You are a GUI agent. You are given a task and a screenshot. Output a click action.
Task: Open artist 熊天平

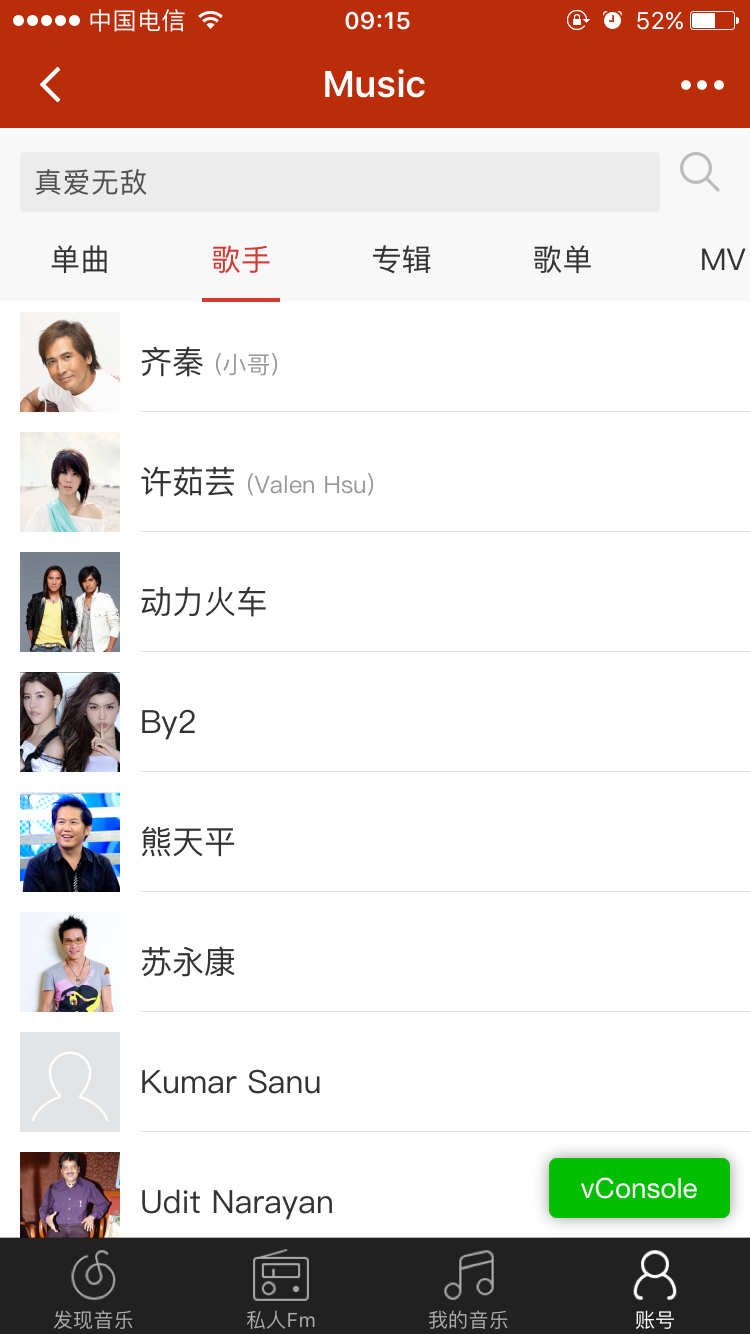[x=375, y=842]
